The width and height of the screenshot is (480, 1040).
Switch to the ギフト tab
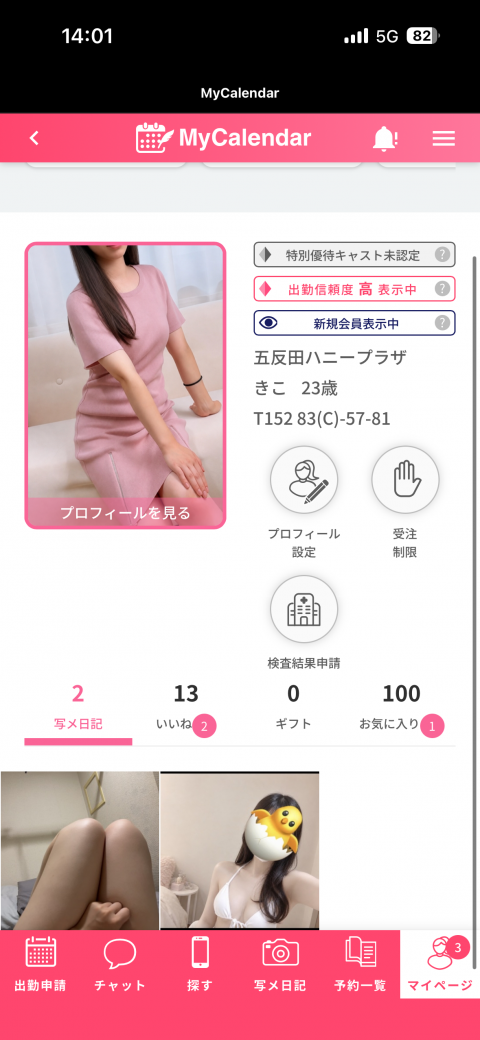coord(294,708)
